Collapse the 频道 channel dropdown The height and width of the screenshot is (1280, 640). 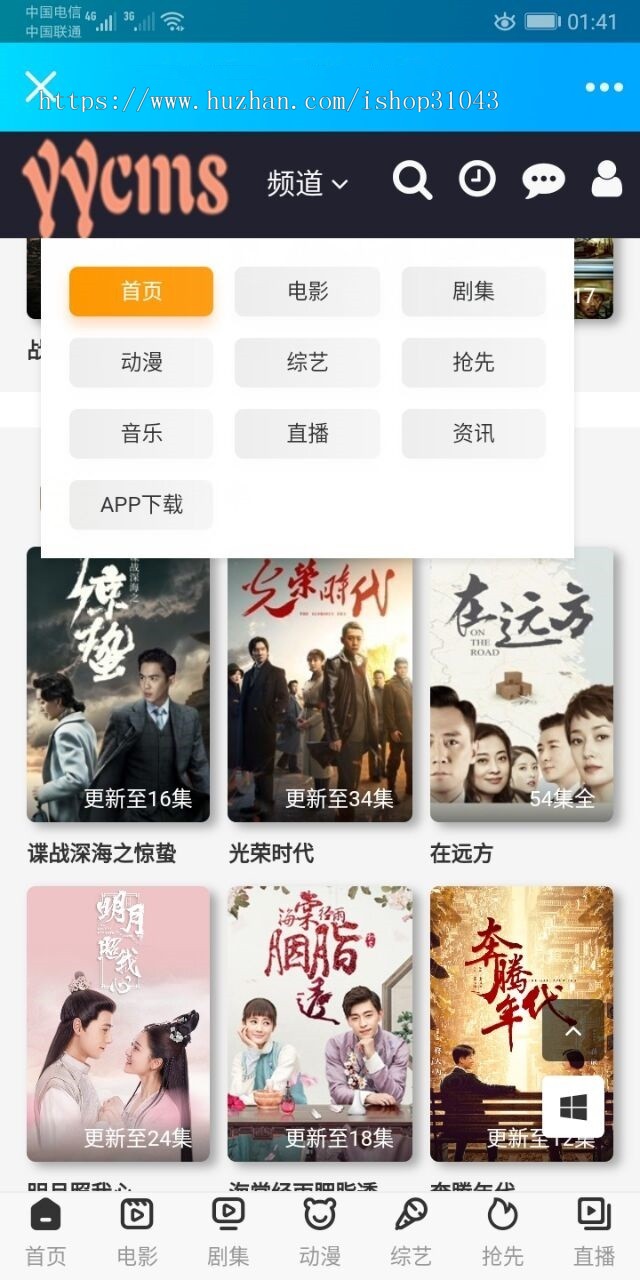(307, 183)
